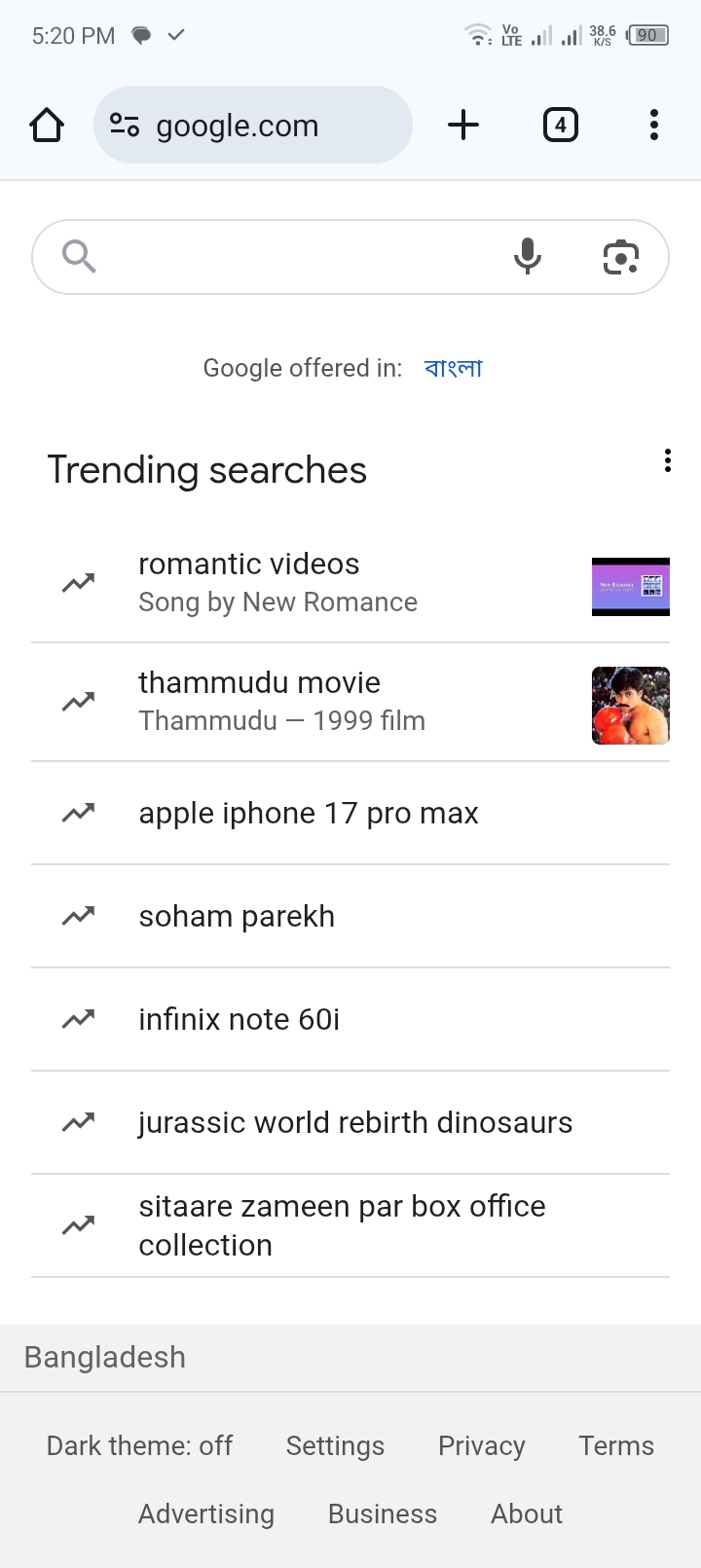
Task: Open Trending searches options menu
Action: (x=667, y=460)
